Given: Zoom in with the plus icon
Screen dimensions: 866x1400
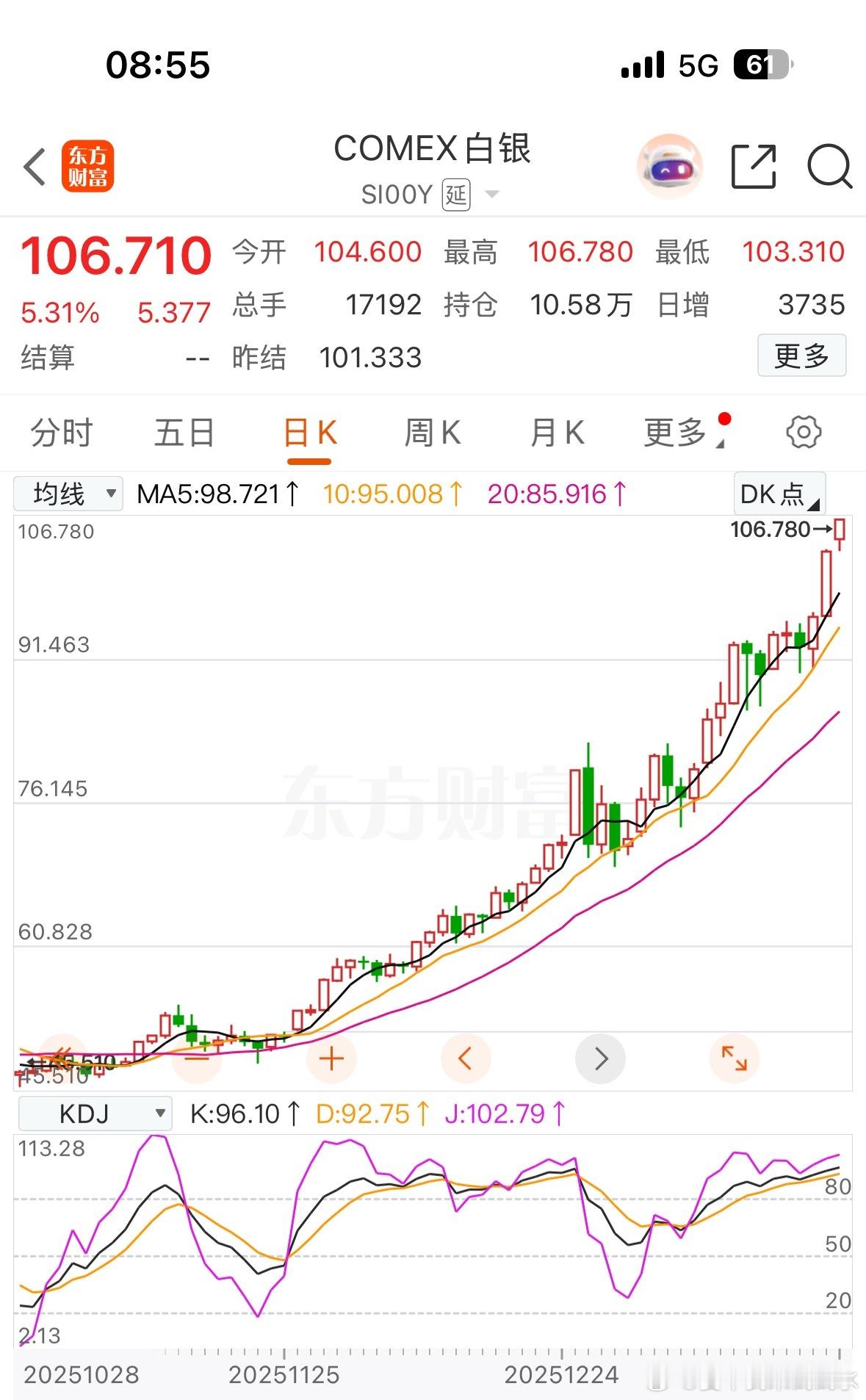Looking at the screenshot, I should [x=331, y=1058].
